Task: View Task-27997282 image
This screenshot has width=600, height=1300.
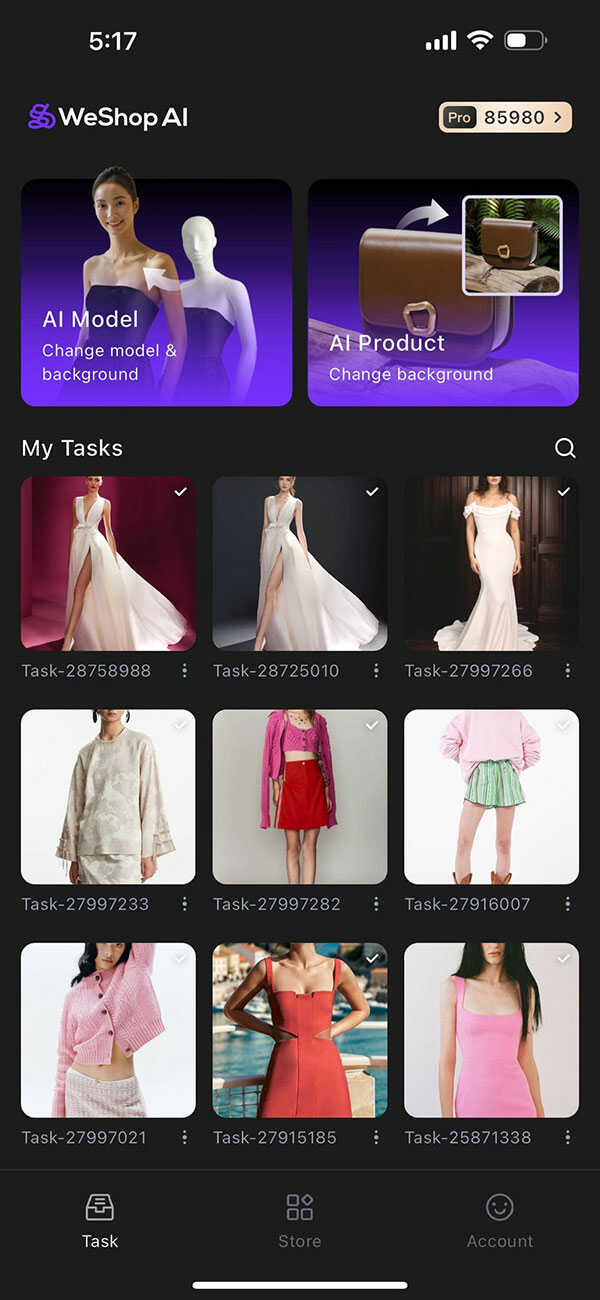Action: (x=299, y=797)
